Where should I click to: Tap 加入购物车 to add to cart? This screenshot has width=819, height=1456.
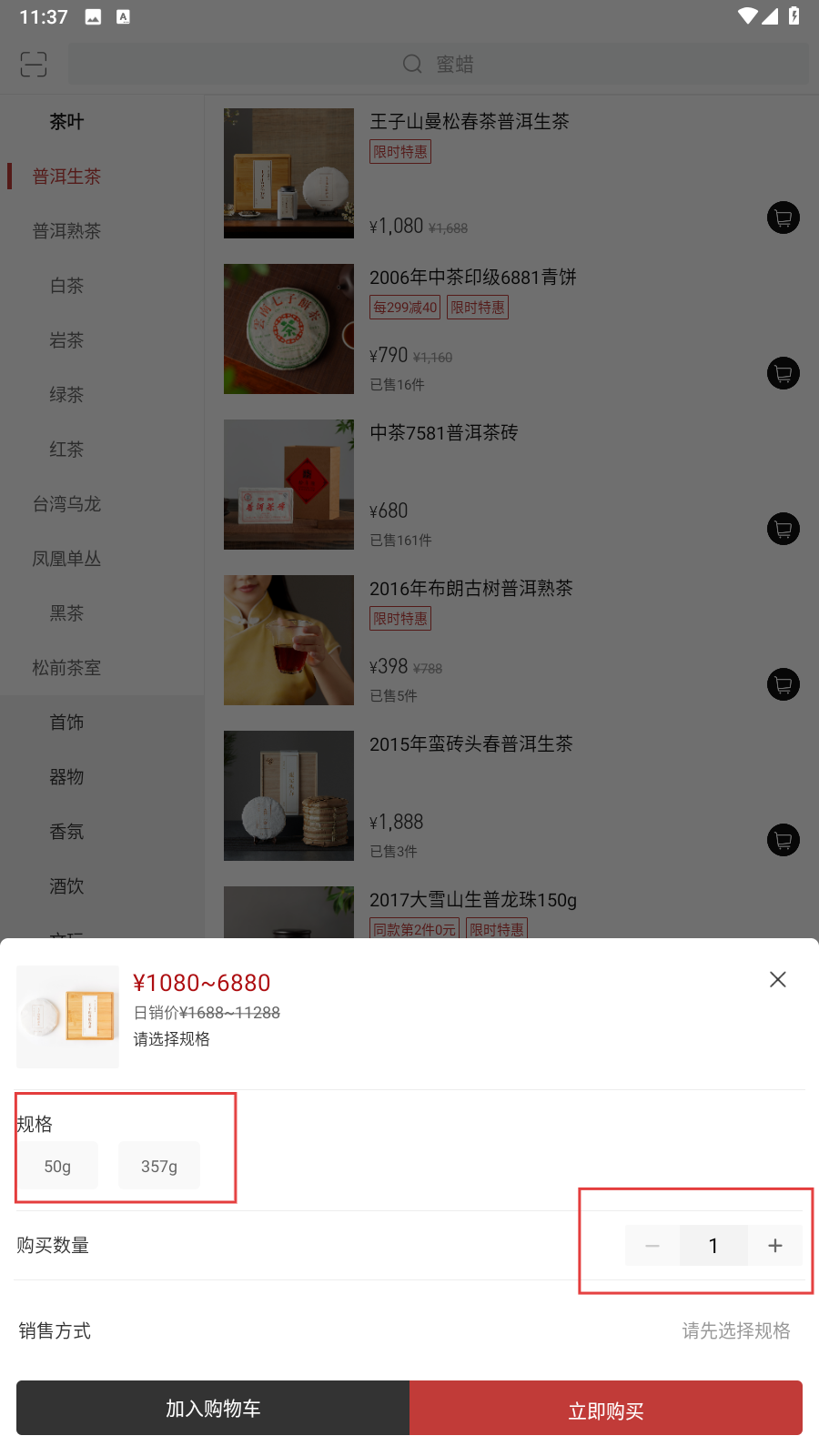213,1408
